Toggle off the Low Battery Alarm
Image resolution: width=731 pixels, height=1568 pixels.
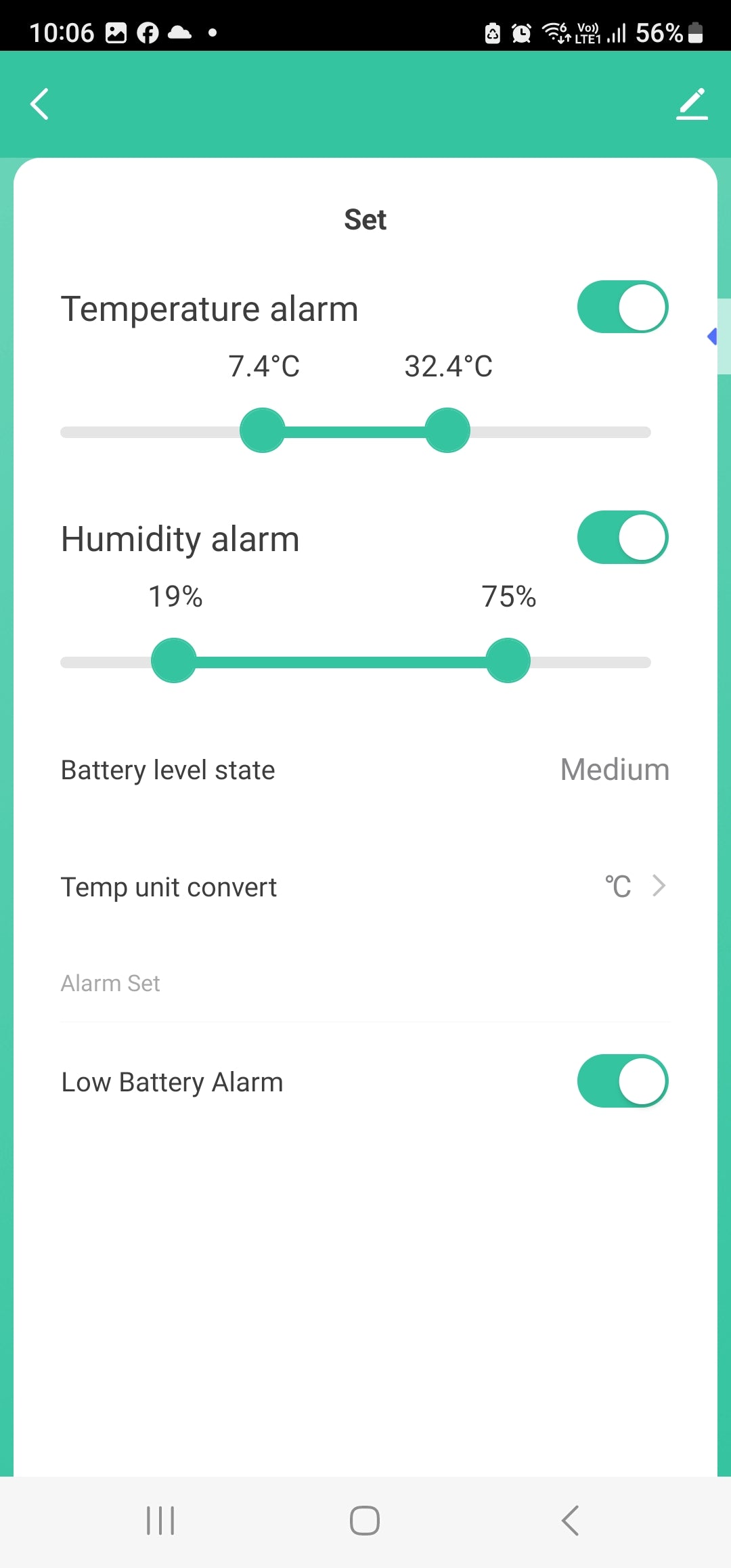pos(622,1081)
